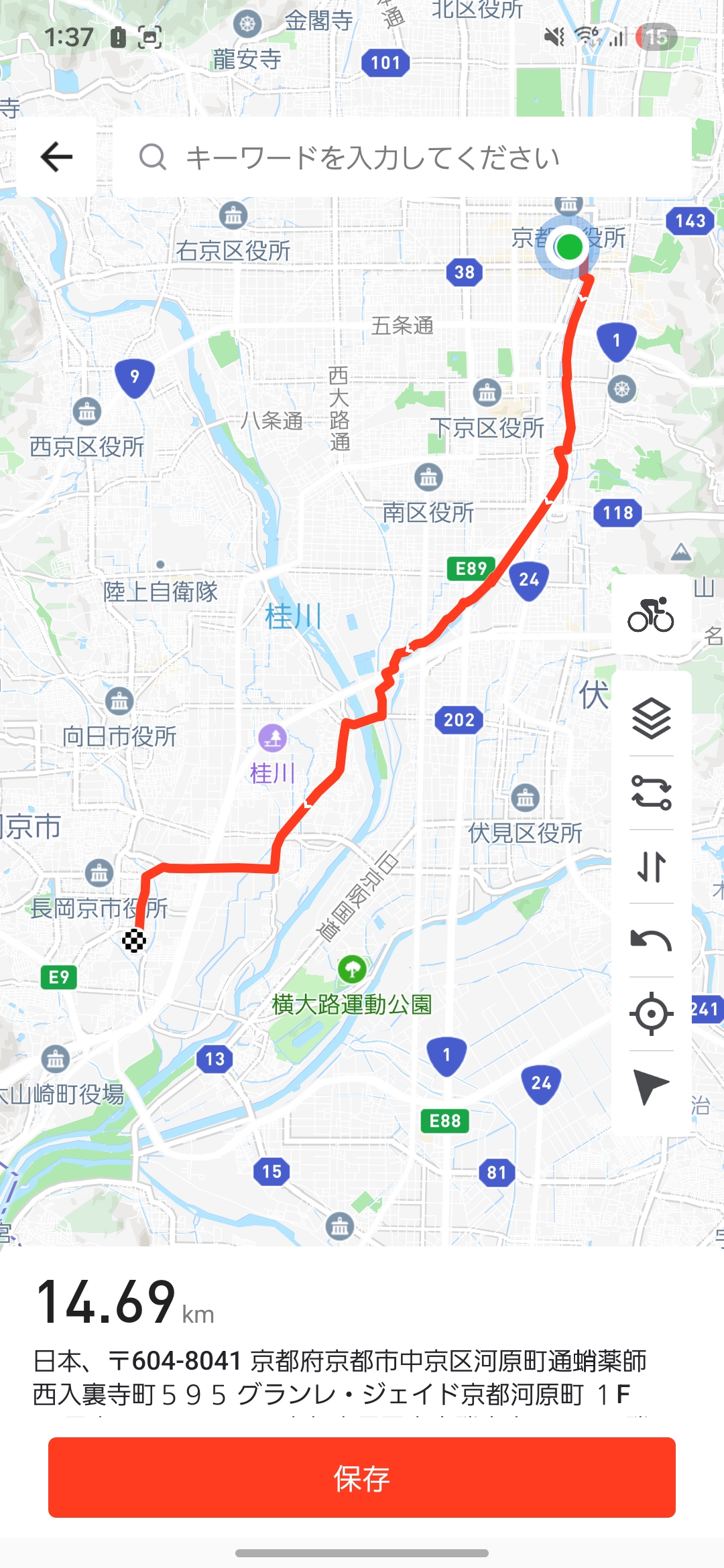The height and width of the screenshot is (1568, 724).
Task: Undo the last route point
Action: pyautogui.click(x=651, y=940)
